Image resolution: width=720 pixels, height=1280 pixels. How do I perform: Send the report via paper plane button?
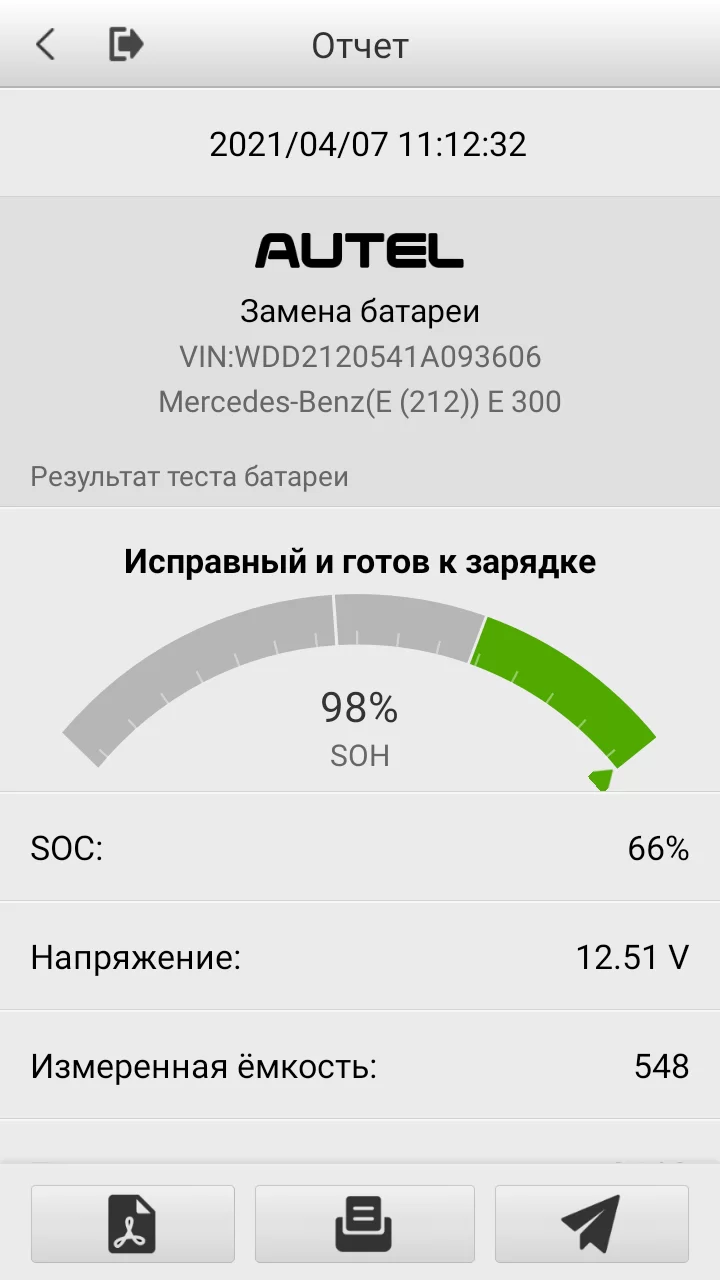pos(592,1224)
